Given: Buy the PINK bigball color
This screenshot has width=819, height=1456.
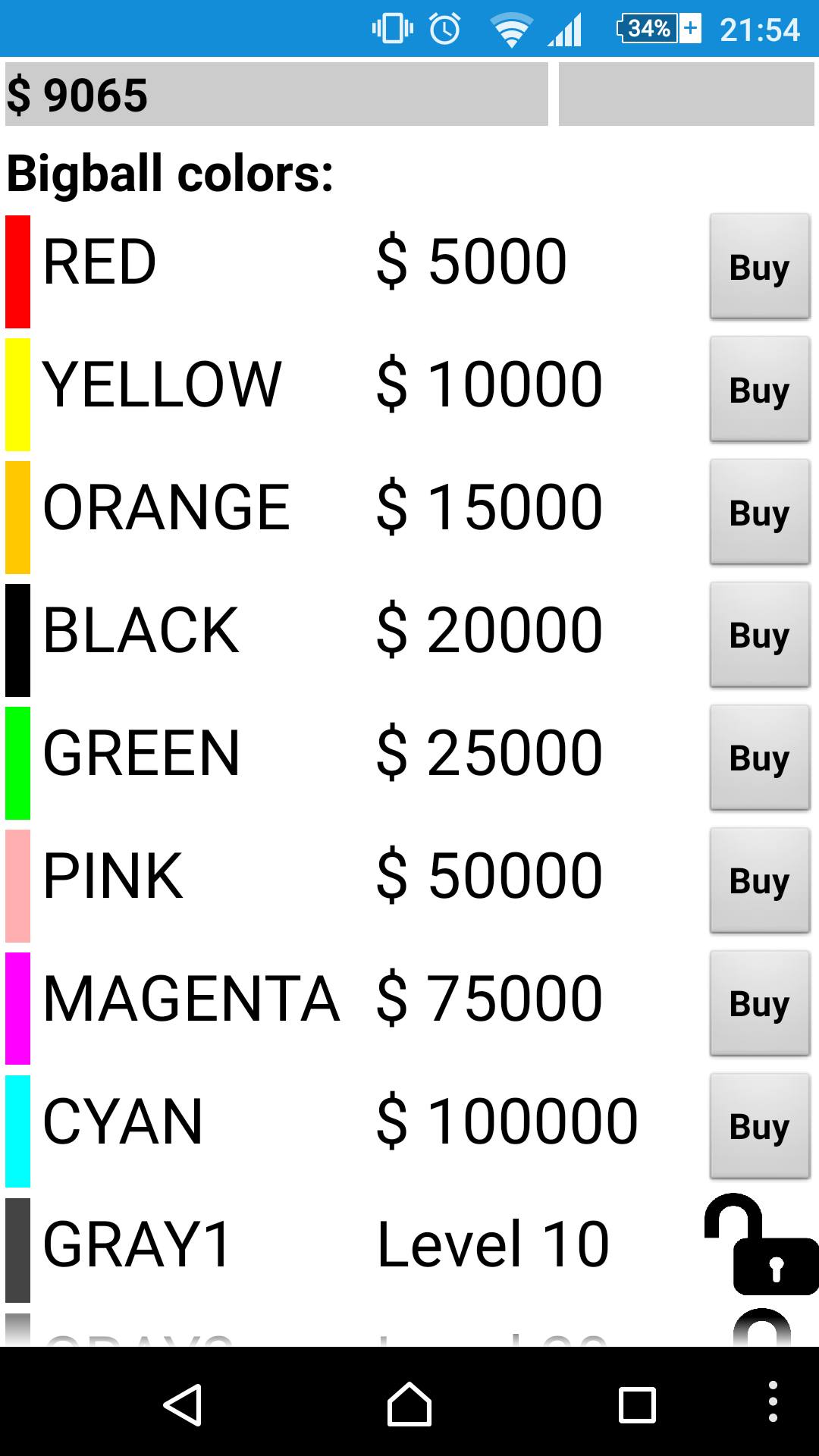Looking at the screenshot, I should click(760, 880).
